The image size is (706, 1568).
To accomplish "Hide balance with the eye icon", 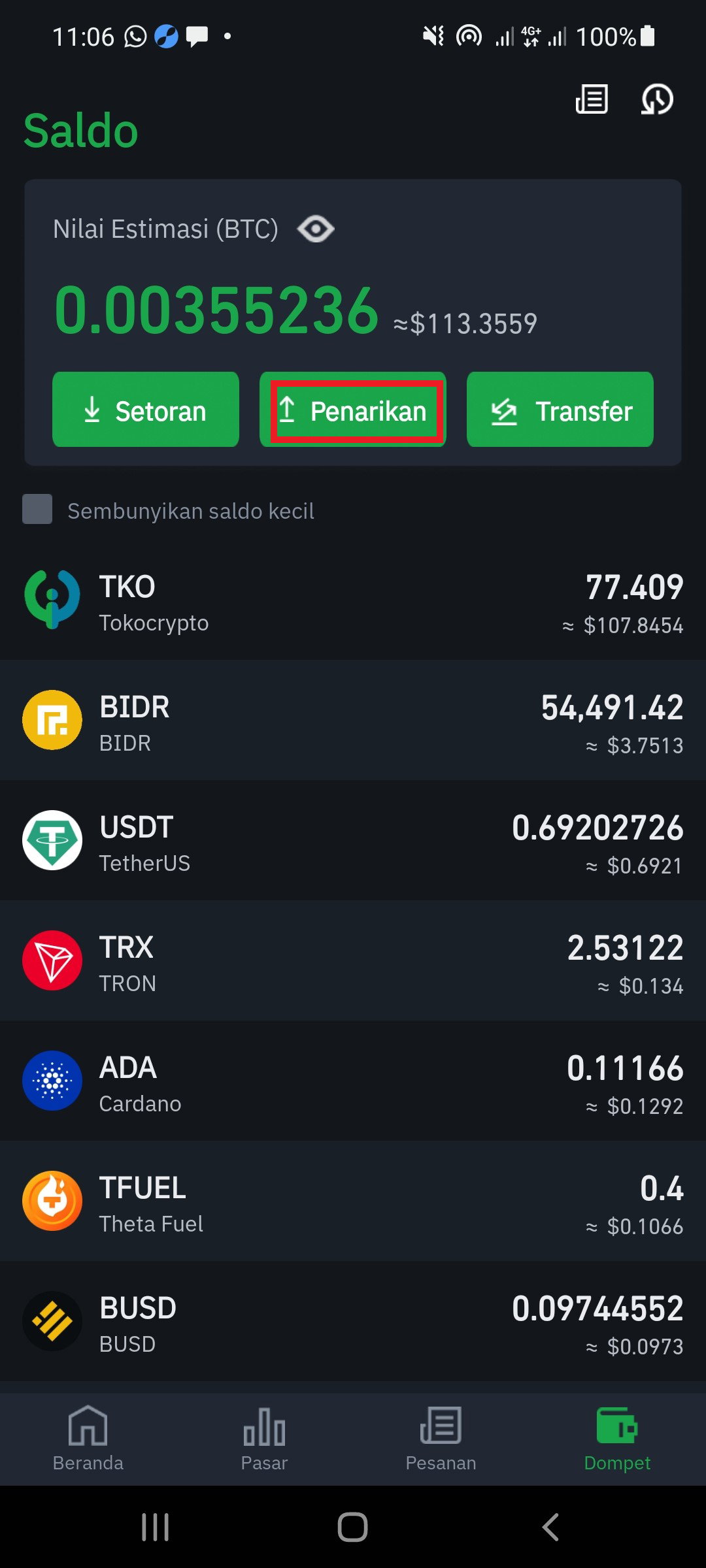I will coord(316,229).
